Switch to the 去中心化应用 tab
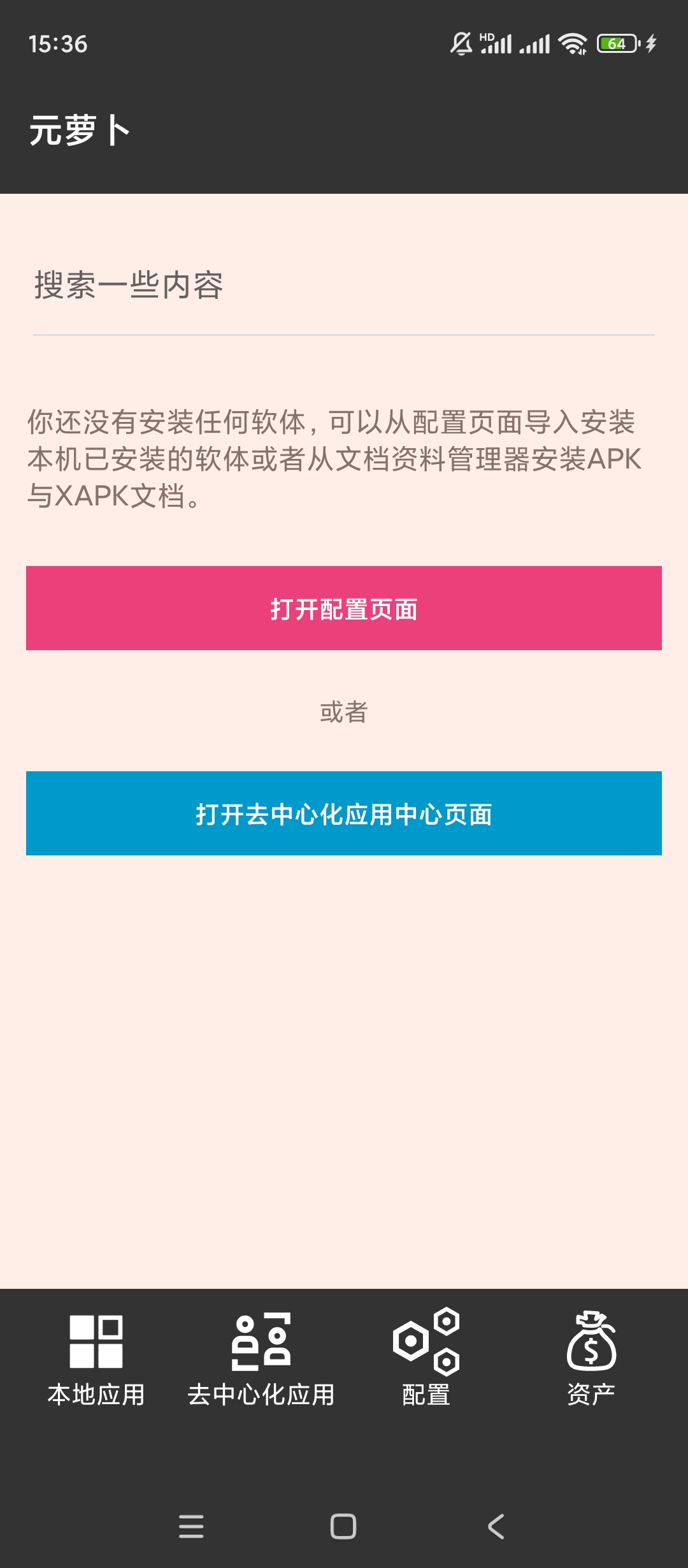This screenshot has width=688, height=1568. (261, 1358)
